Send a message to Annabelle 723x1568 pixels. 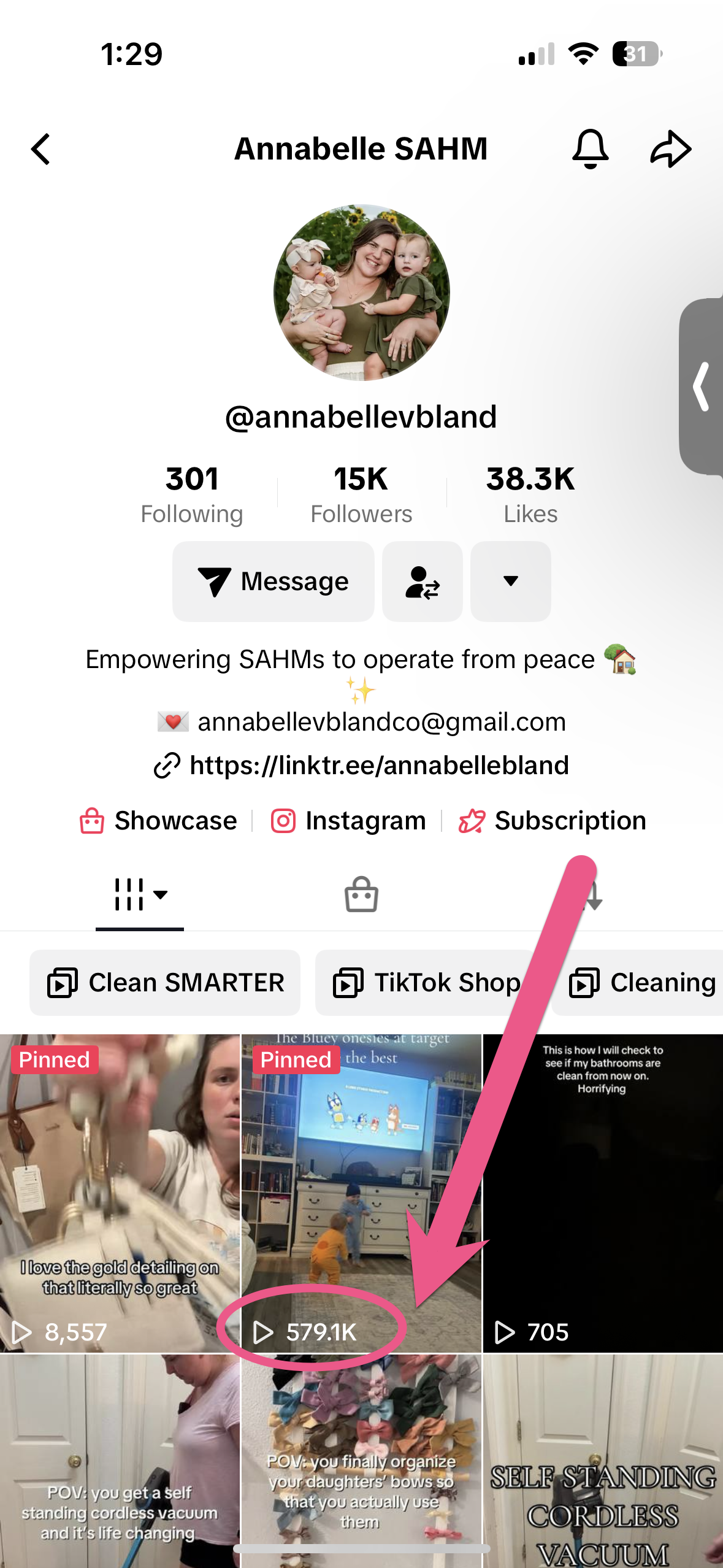point(274,581)
